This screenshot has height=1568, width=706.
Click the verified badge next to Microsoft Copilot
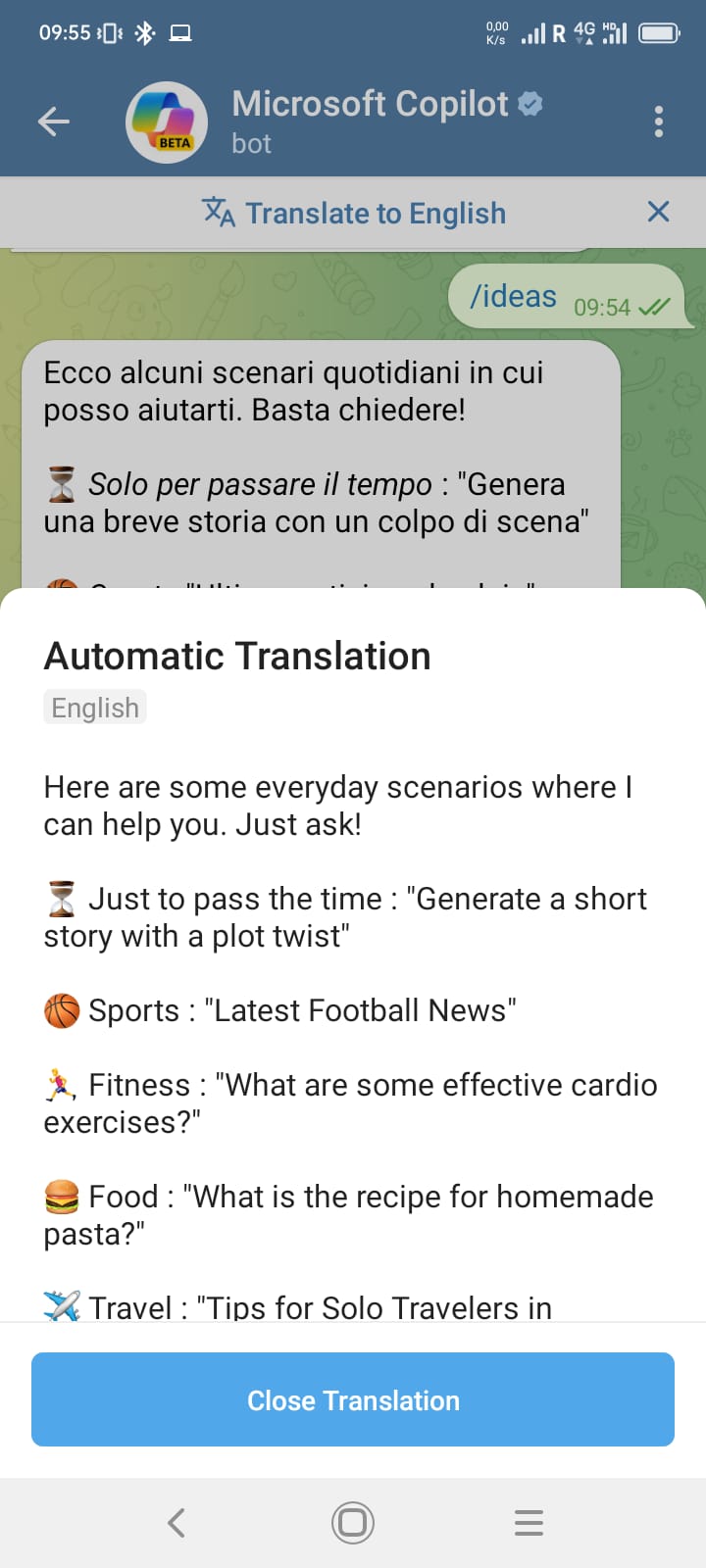(529, 103)
